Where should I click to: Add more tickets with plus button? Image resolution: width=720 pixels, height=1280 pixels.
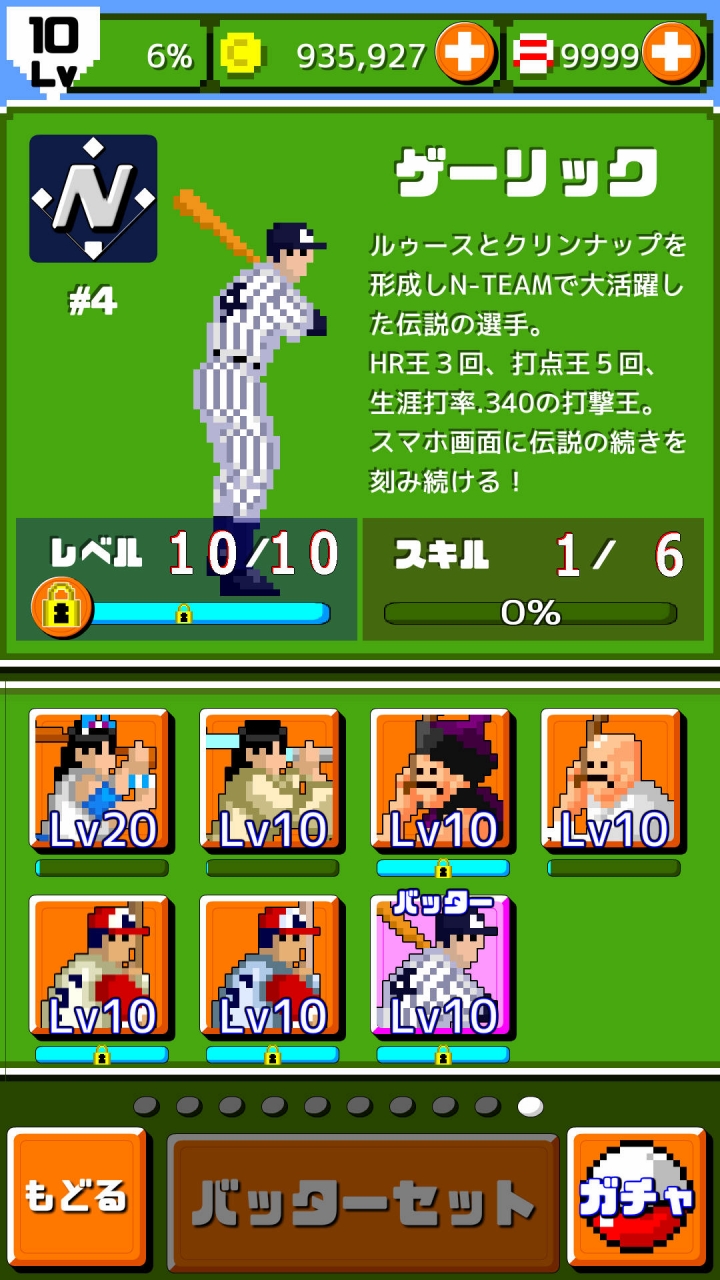click(x=671, y=54)
